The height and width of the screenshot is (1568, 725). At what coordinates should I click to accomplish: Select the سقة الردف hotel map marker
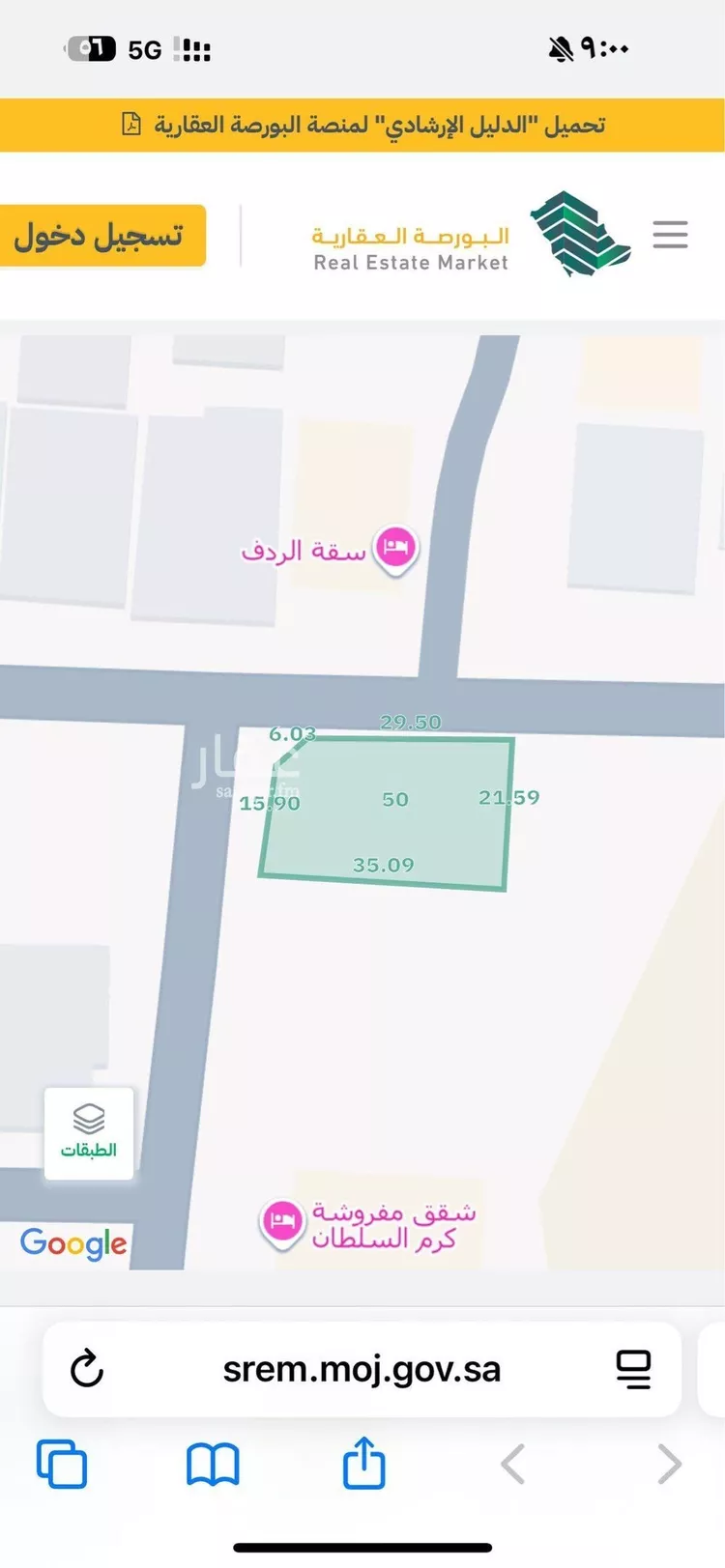395,548
